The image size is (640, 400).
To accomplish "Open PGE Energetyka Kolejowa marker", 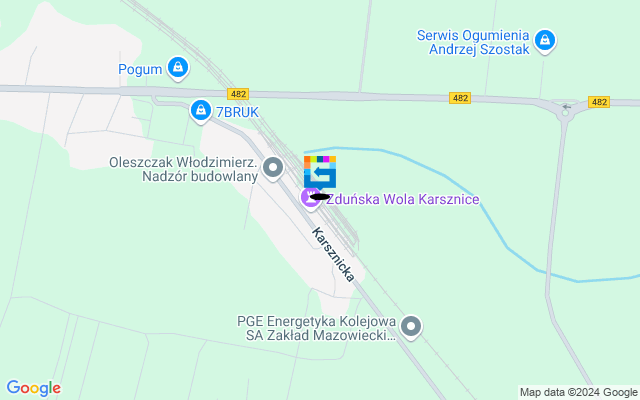I will click(412, 326).
